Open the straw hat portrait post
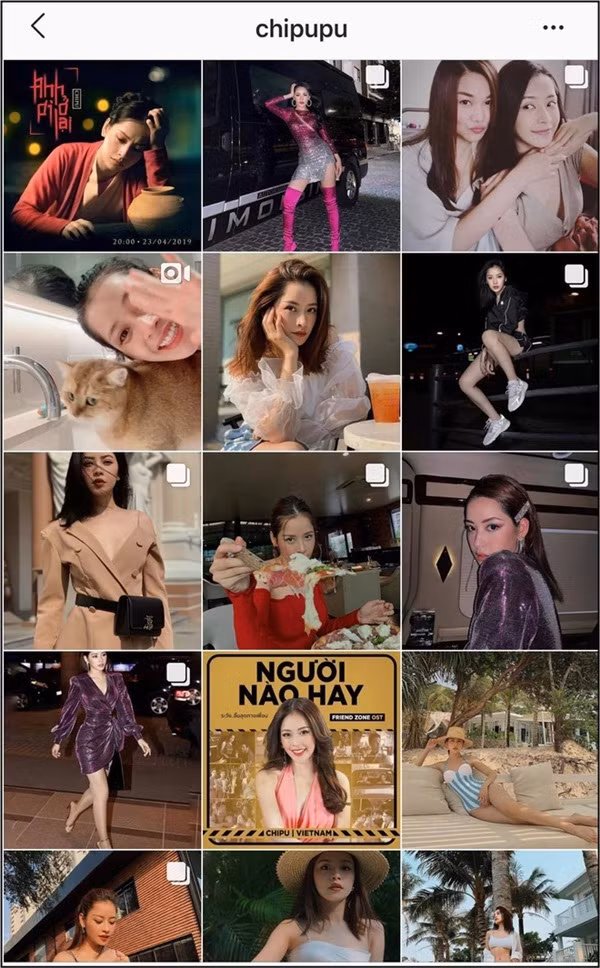Viewport: 600px width, 968px height. pyautogui.click(x=301, y=906)
